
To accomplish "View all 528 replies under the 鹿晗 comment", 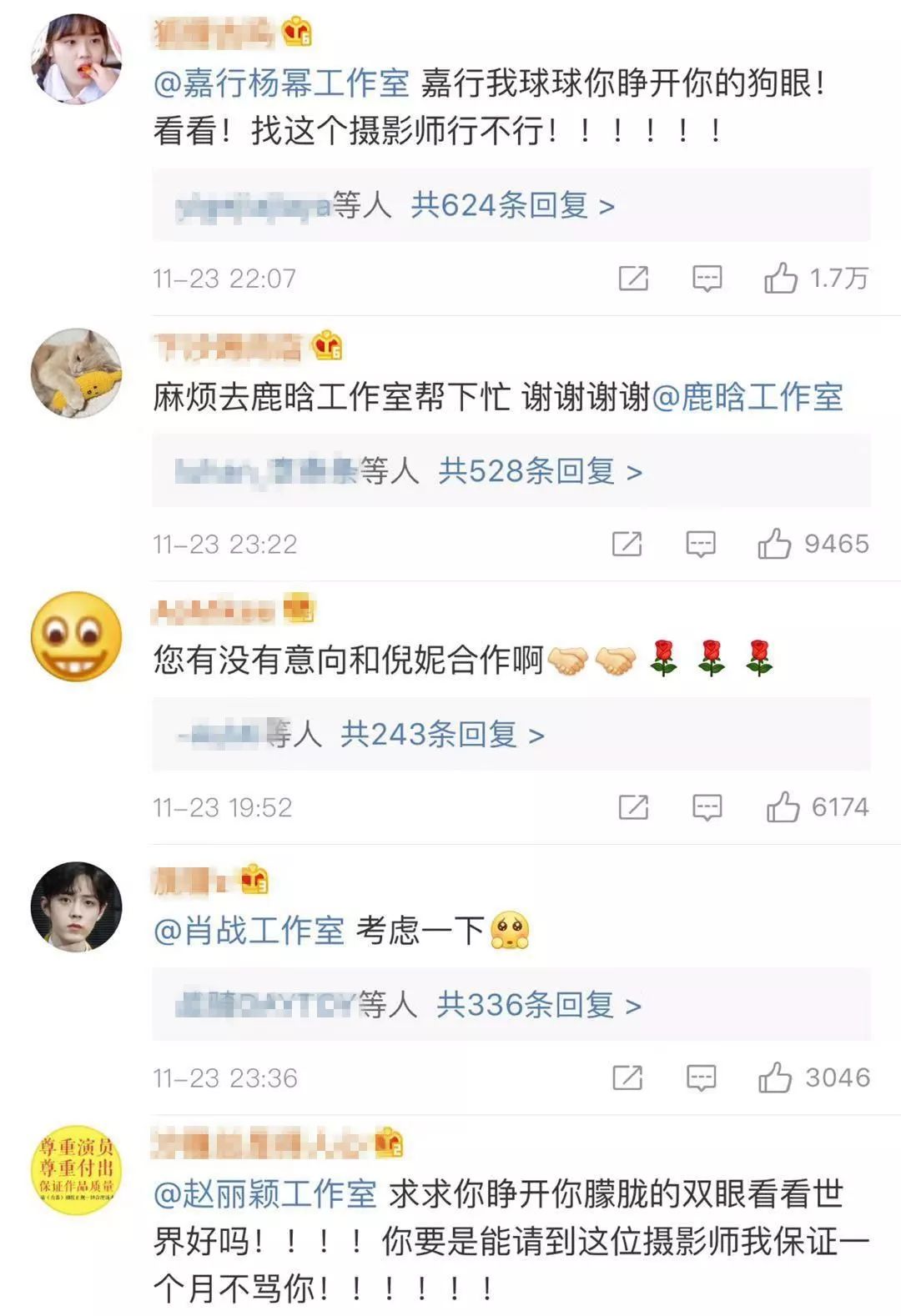I will coord(540,472).
